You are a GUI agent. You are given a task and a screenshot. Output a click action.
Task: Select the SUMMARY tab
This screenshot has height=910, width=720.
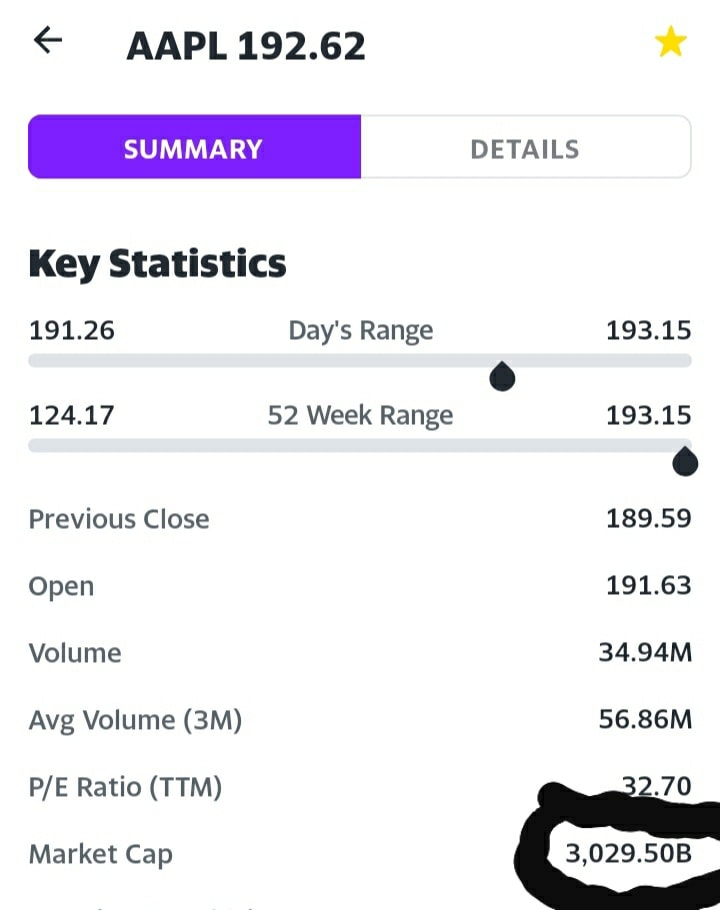[x=193, y=148]
